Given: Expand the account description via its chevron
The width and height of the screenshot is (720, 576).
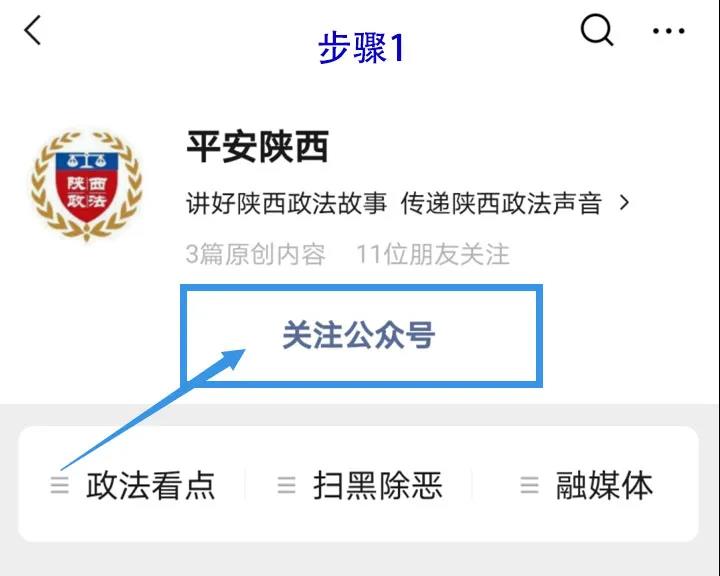Looking at the screenshot, I should point(625,203).
